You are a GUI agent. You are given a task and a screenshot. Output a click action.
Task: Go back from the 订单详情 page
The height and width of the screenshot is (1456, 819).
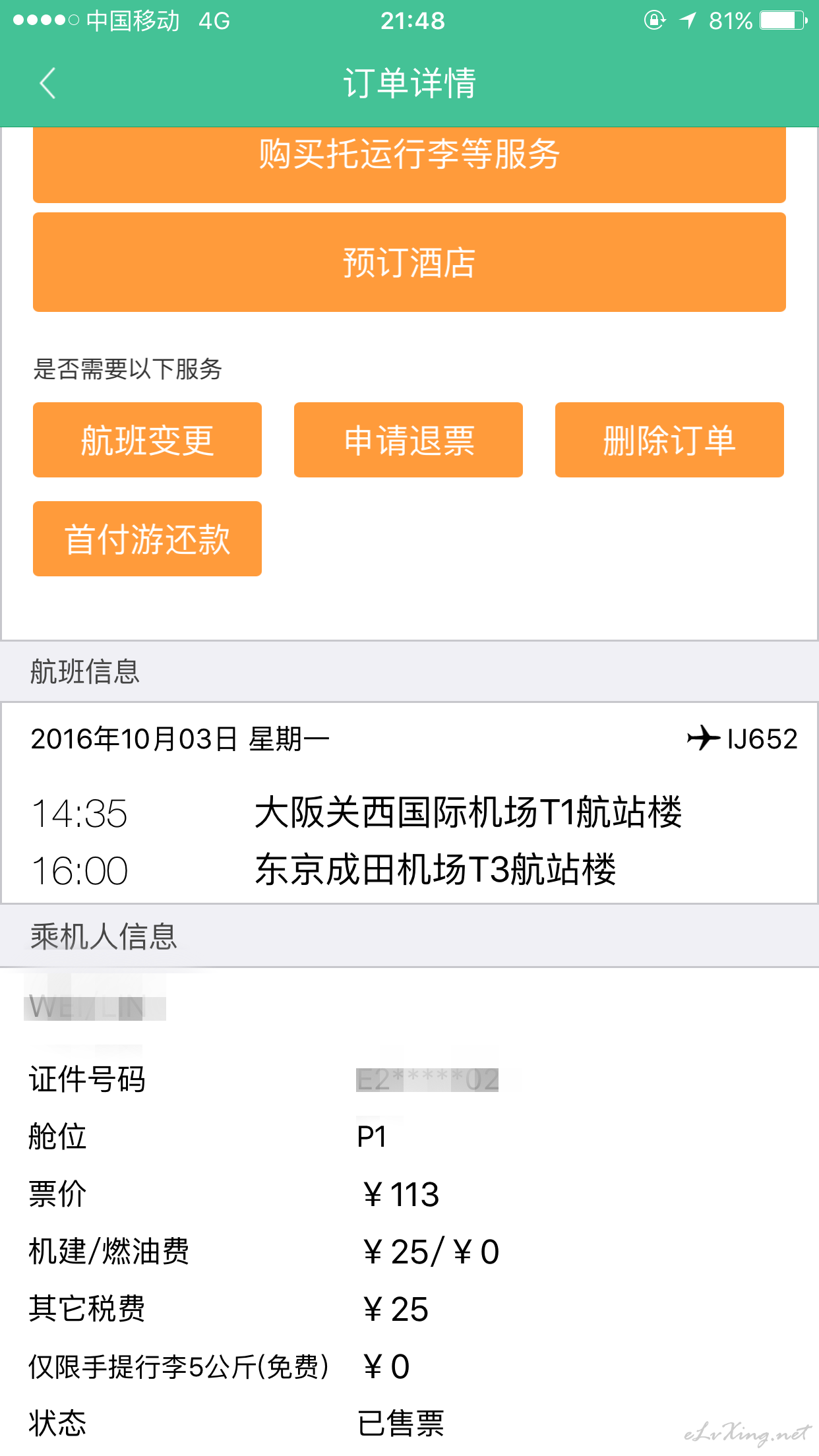coord(47,84)
